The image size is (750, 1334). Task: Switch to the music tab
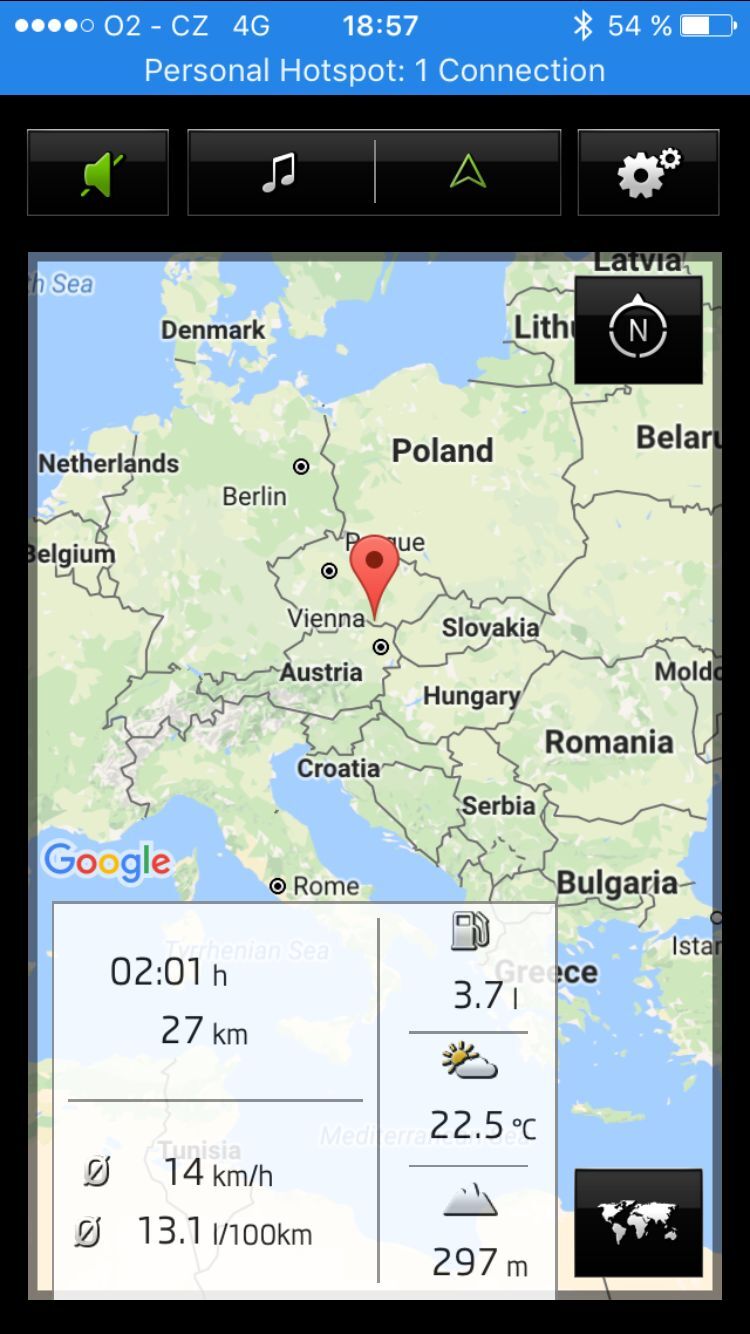click(280, 173)
